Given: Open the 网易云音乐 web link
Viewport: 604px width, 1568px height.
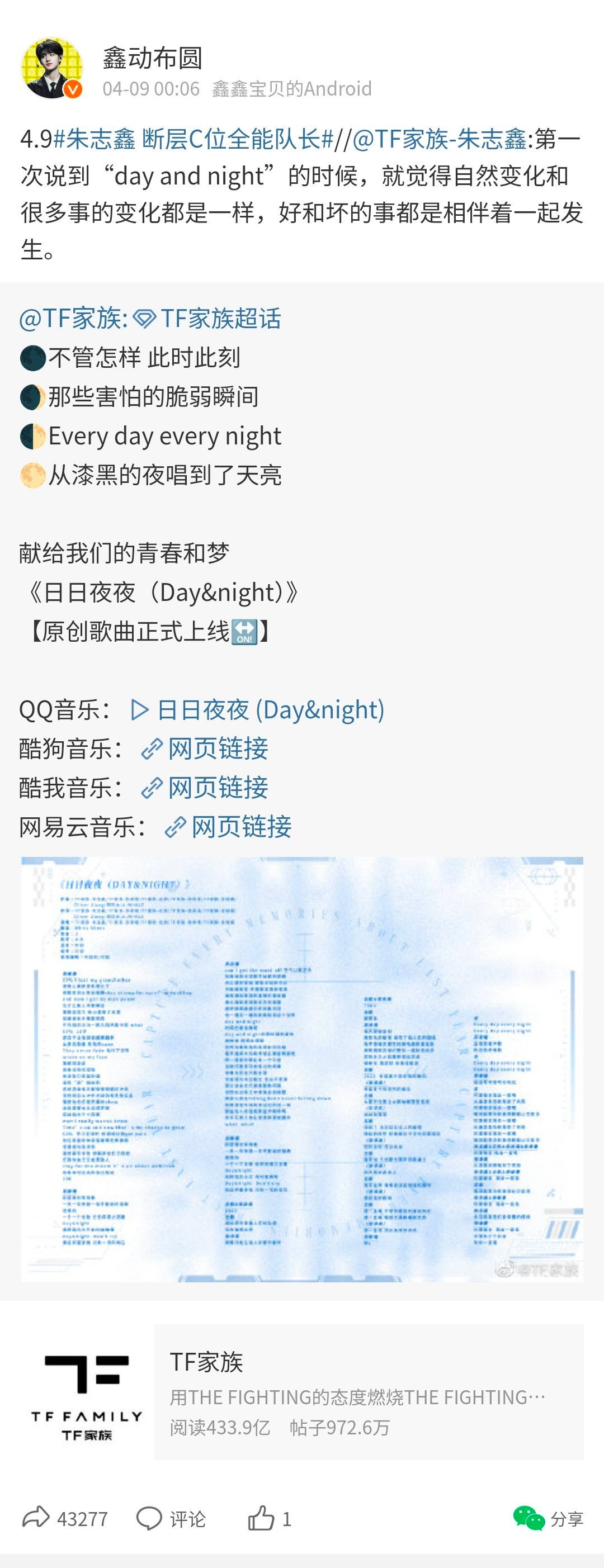Looking at the screenshot, I should pos(228,827).
